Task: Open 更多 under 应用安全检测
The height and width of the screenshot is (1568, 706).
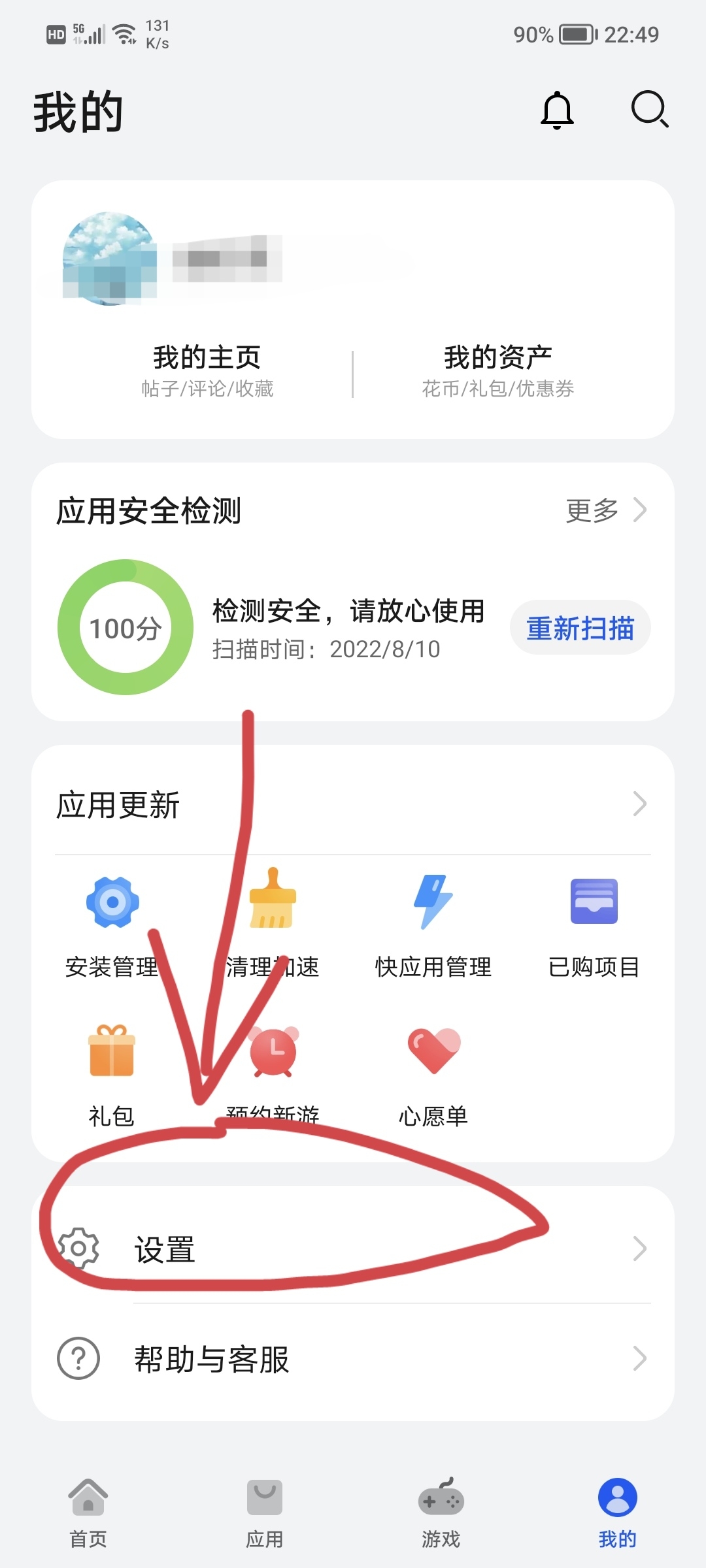Action: [605, 510]
